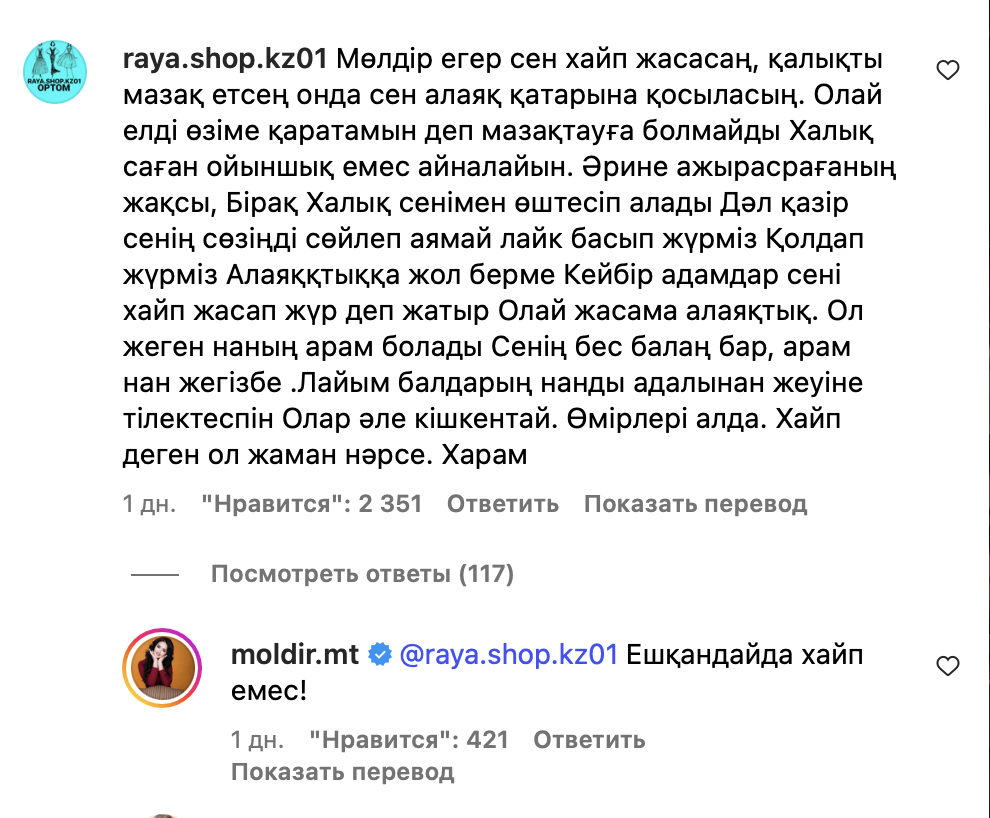
Task: View the 421 likes on moldir.mt's reply
Action: coord(409,740)
